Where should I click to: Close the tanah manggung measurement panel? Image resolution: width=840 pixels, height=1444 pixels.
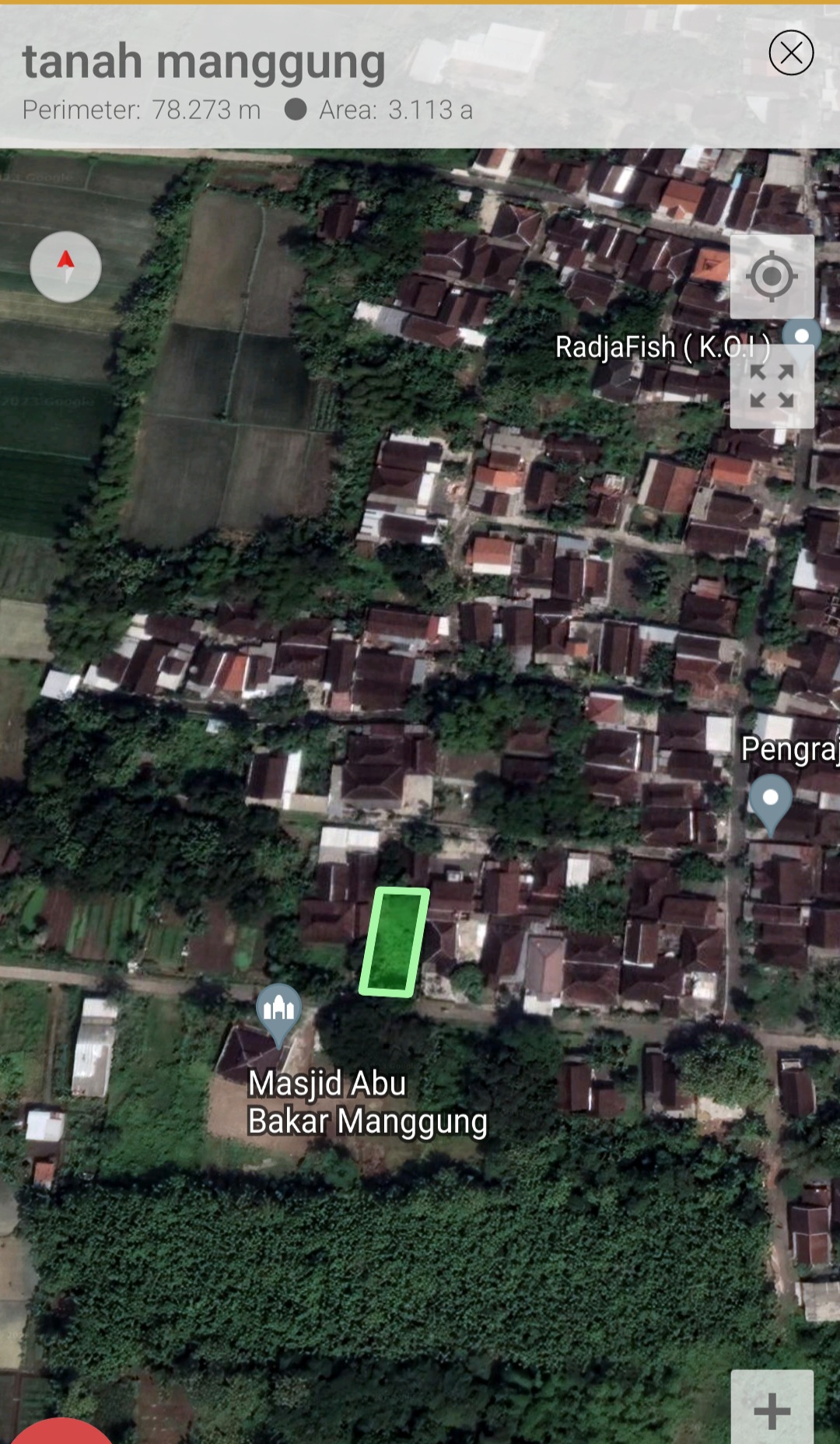coord(791,53)
